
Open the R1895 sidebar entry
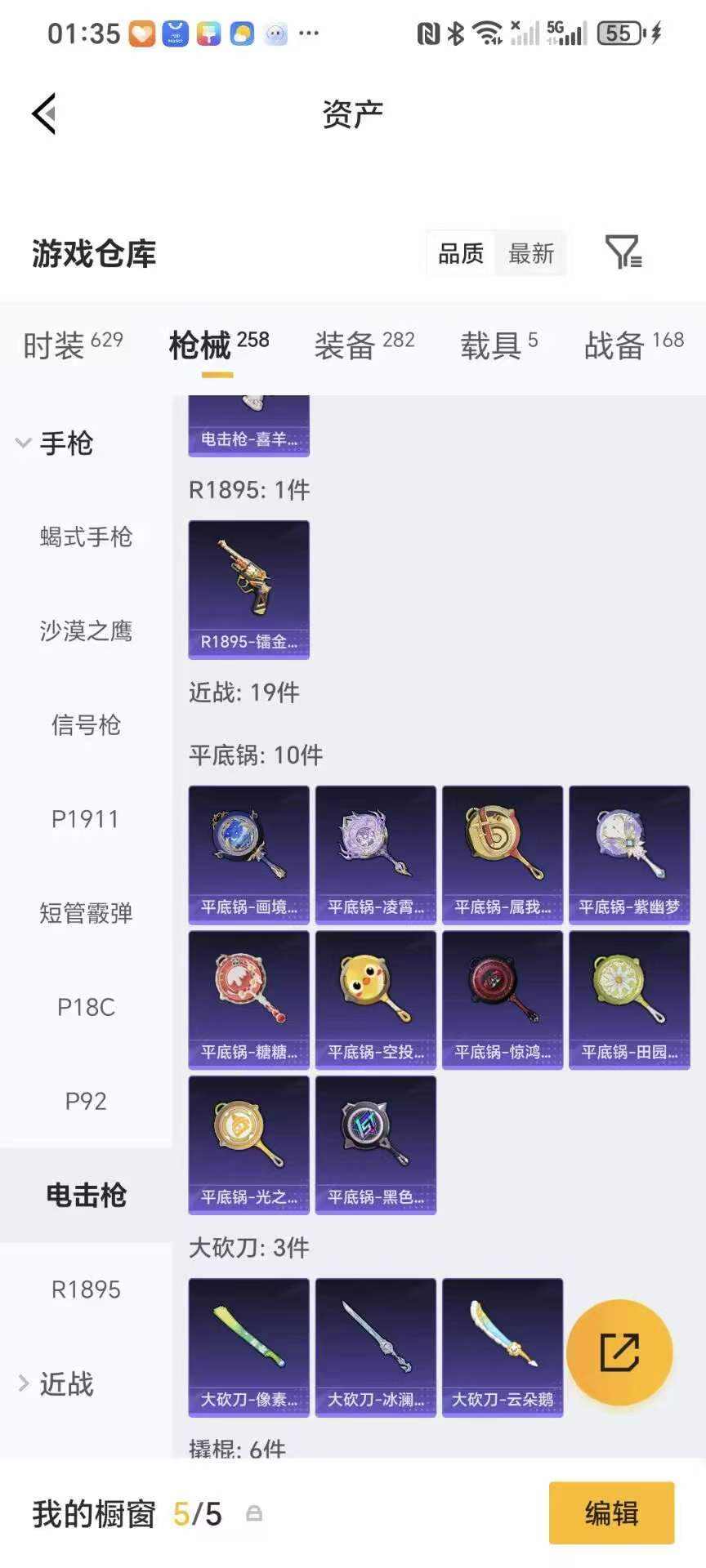86,1290
